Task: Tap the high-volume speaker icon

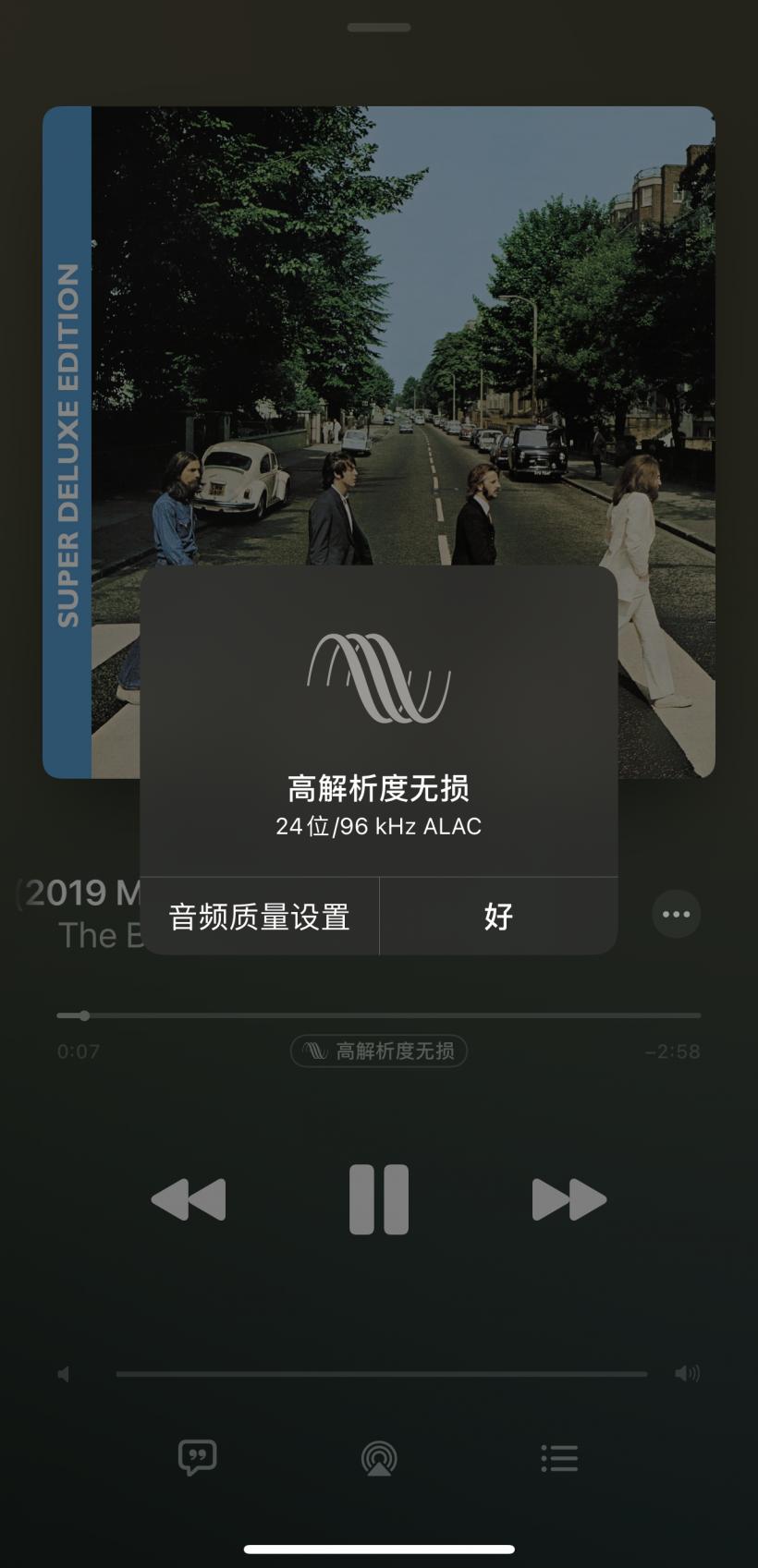Action: point(689,1373)
